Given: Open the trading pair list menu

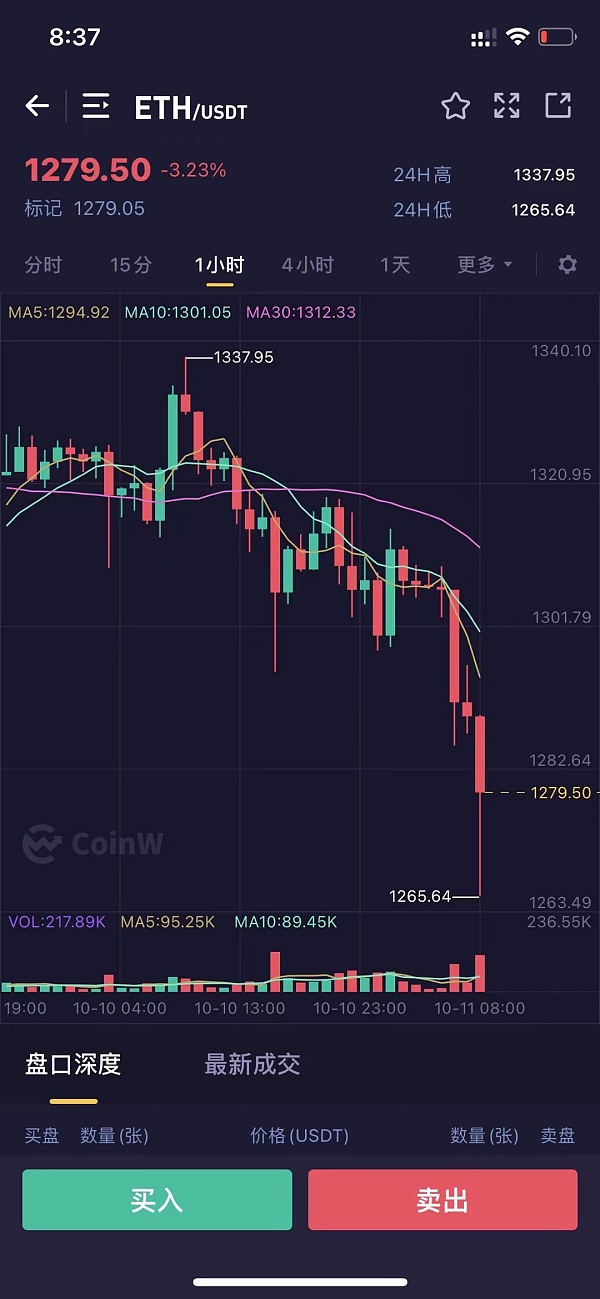Looking at the screenshot, I should (x=96, y=106).
